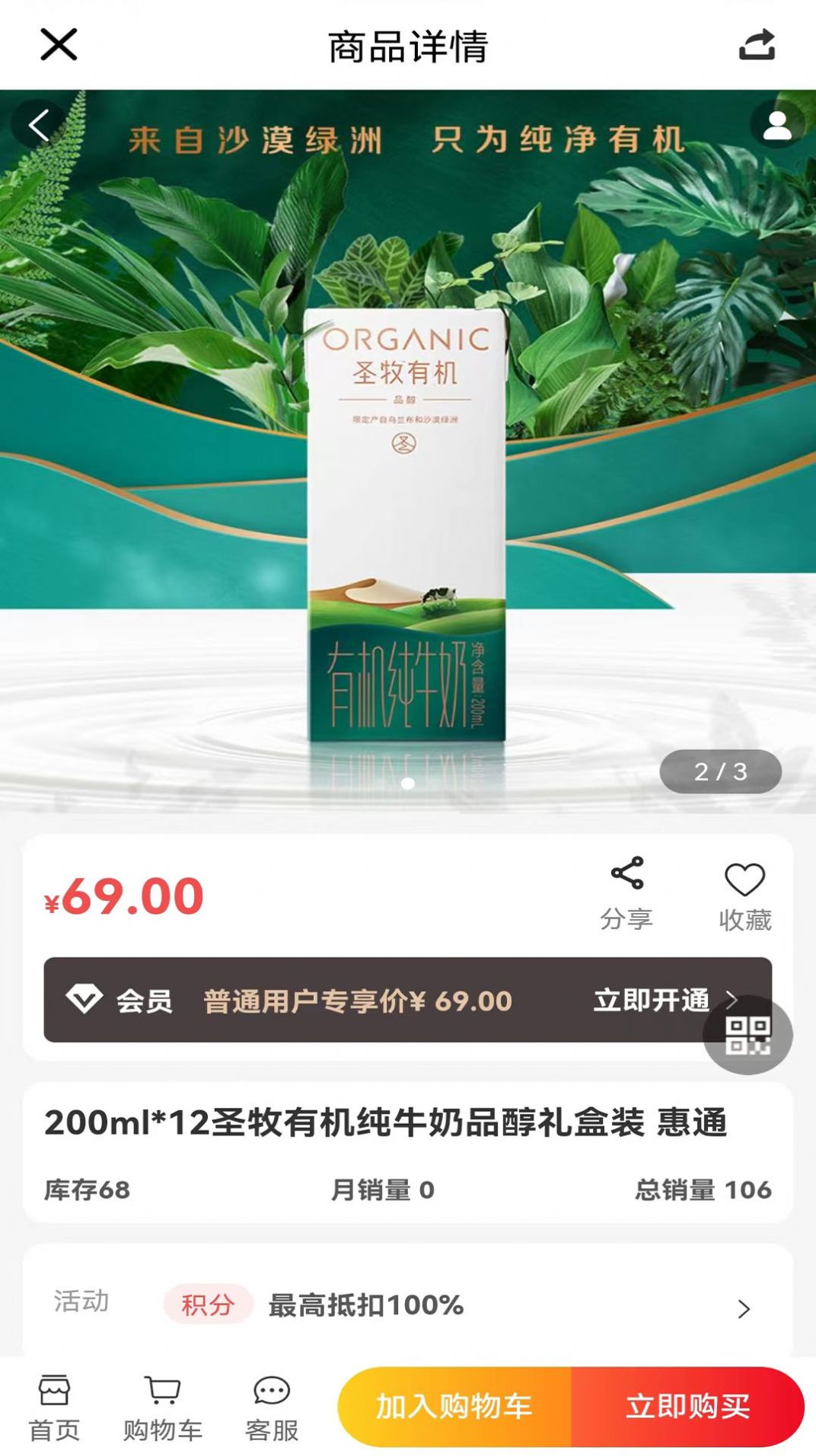The width and height of the screenshot is (816, 1456).
Task: Open the floating QR code button
Action: tap(747, 1035)
